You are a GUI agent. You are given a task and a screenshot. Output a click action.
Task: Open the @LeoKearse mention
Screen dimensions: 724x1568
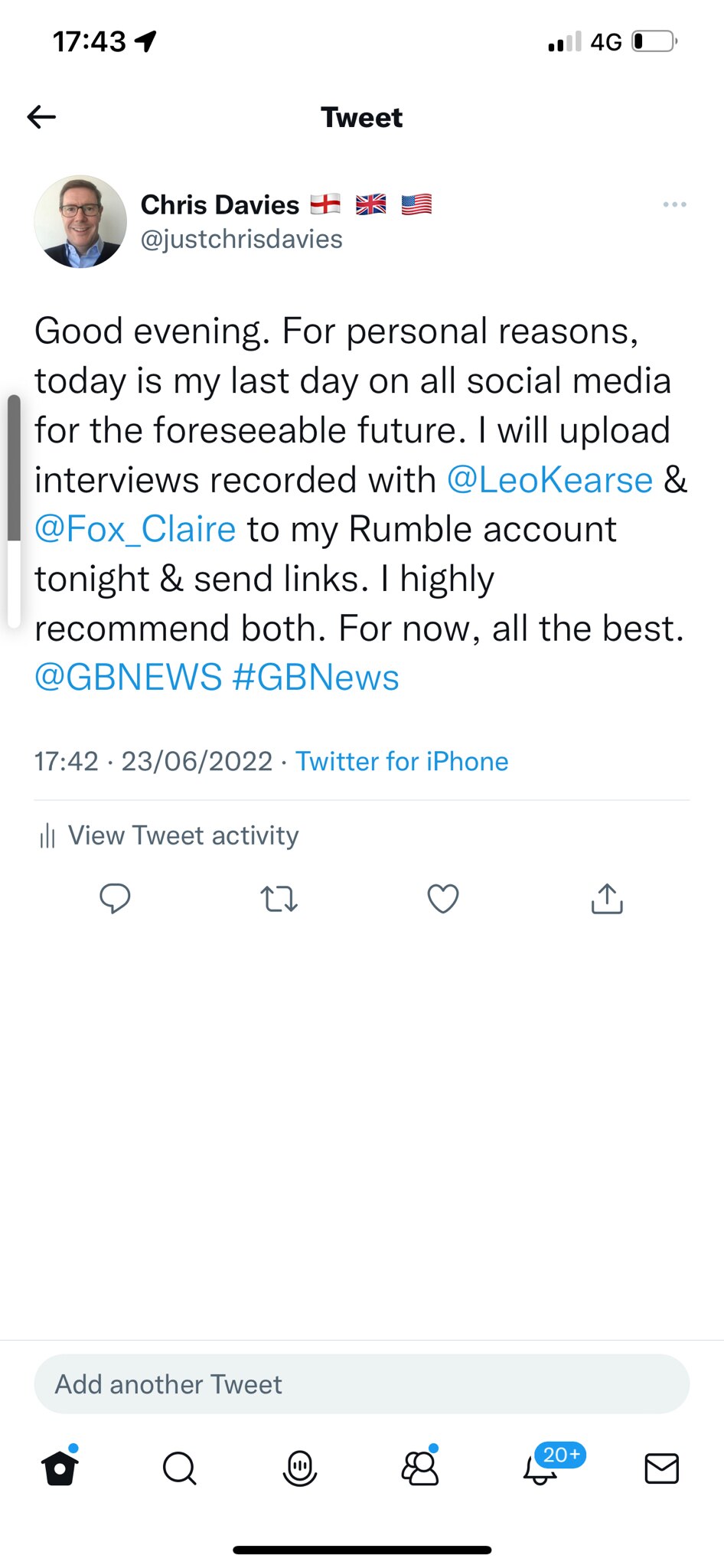pos(550,480)
